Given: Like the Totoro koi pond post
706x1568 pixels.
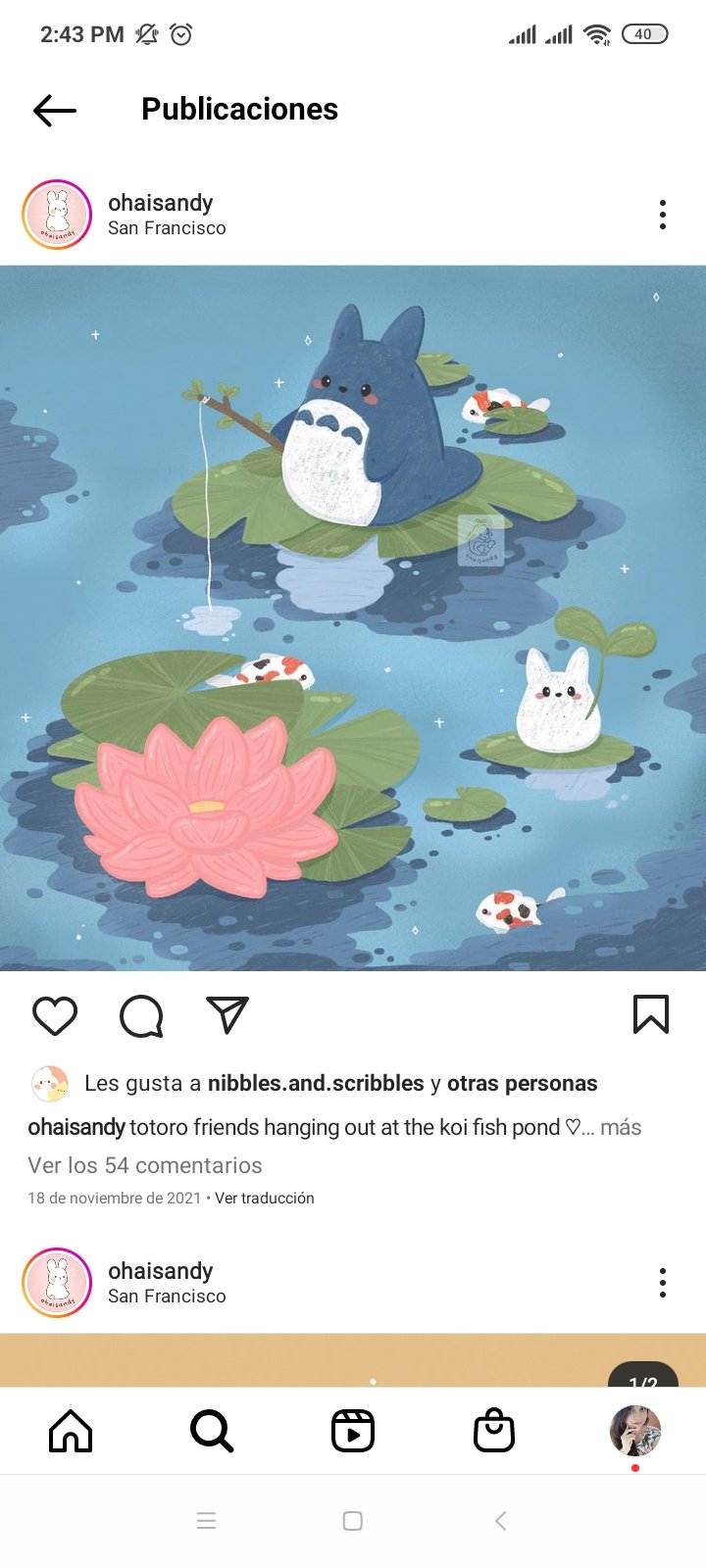Looking at the screenshot, I should click(x=55, y=1015).
